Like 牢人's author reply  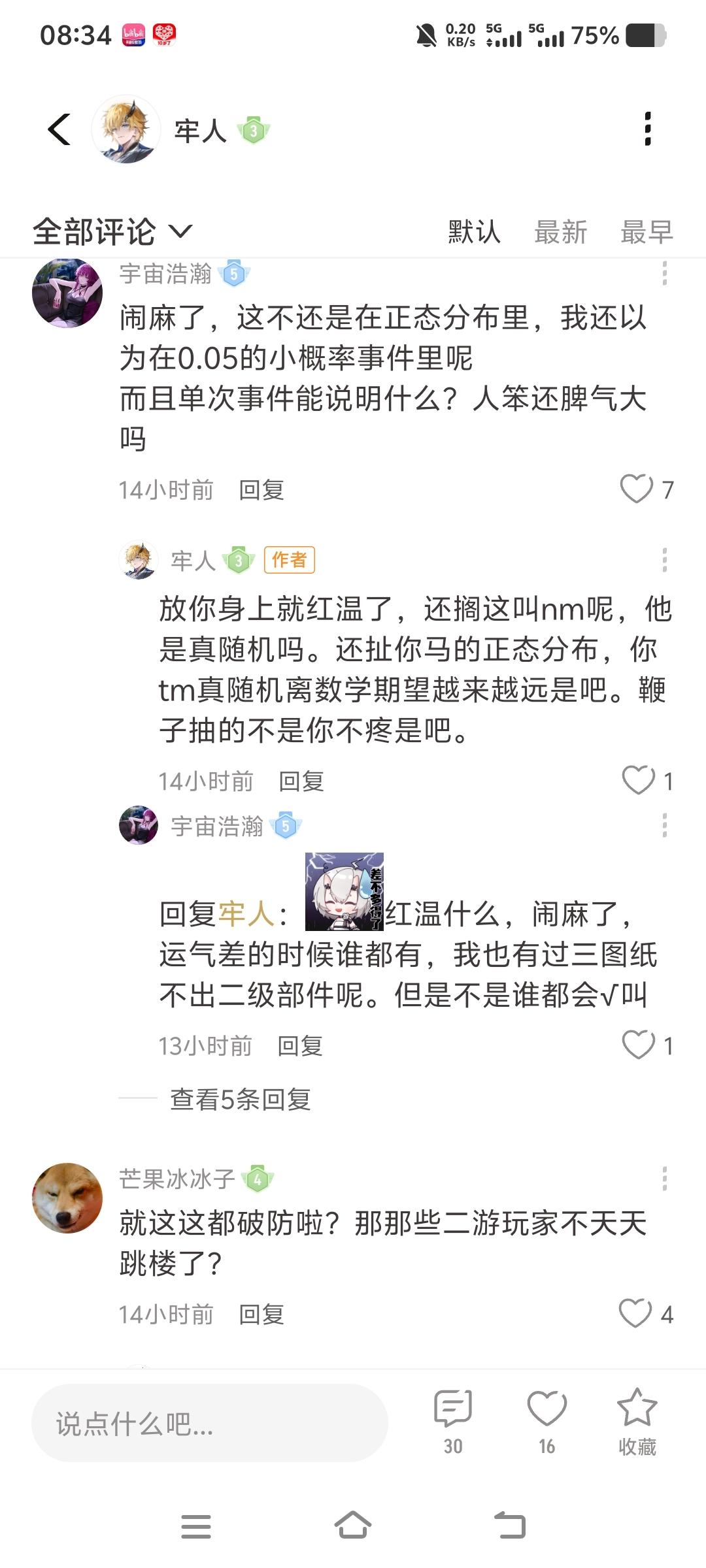tap(638, 780)
